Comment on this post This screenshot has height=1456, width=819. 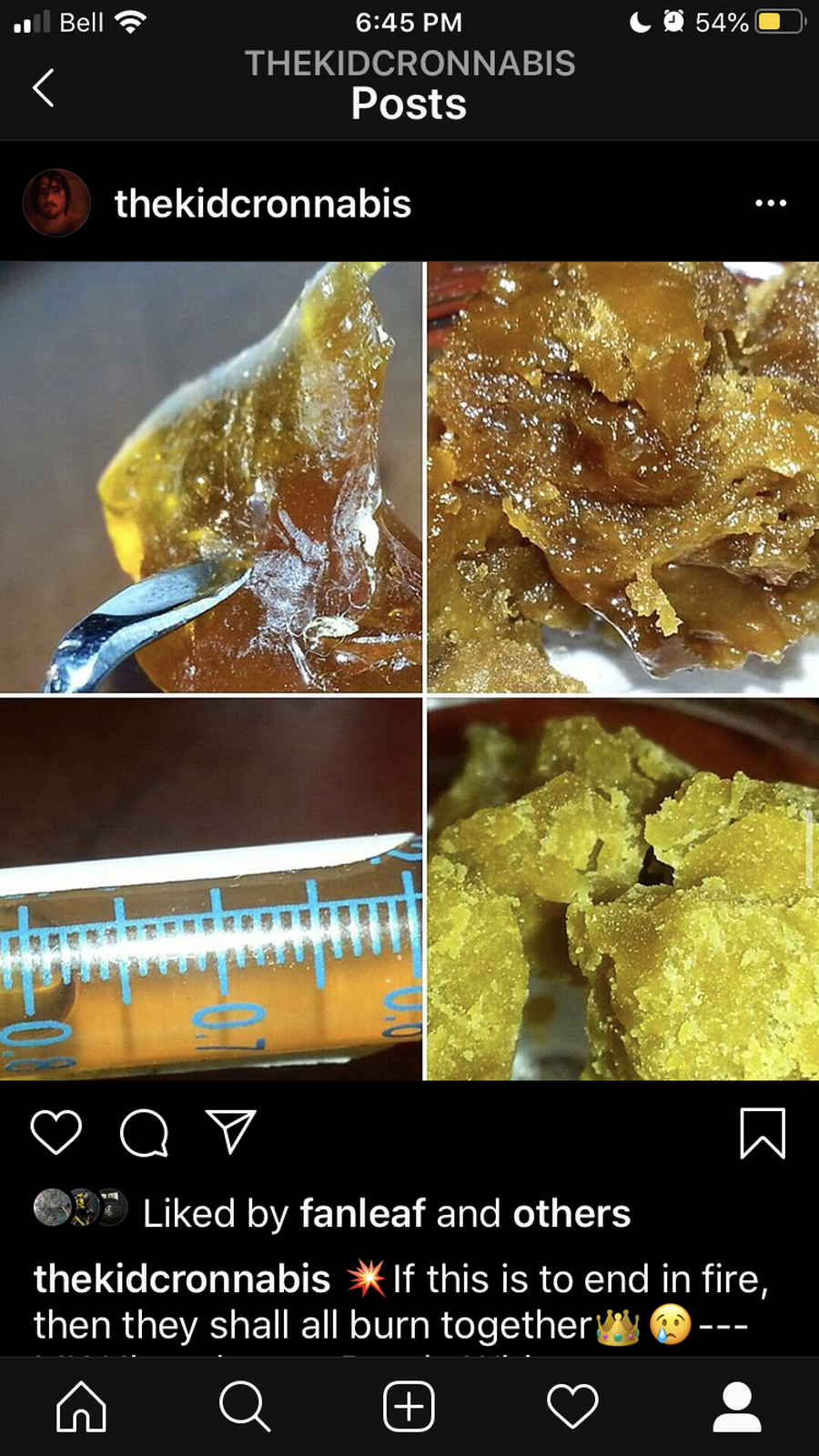(144, 1133)
